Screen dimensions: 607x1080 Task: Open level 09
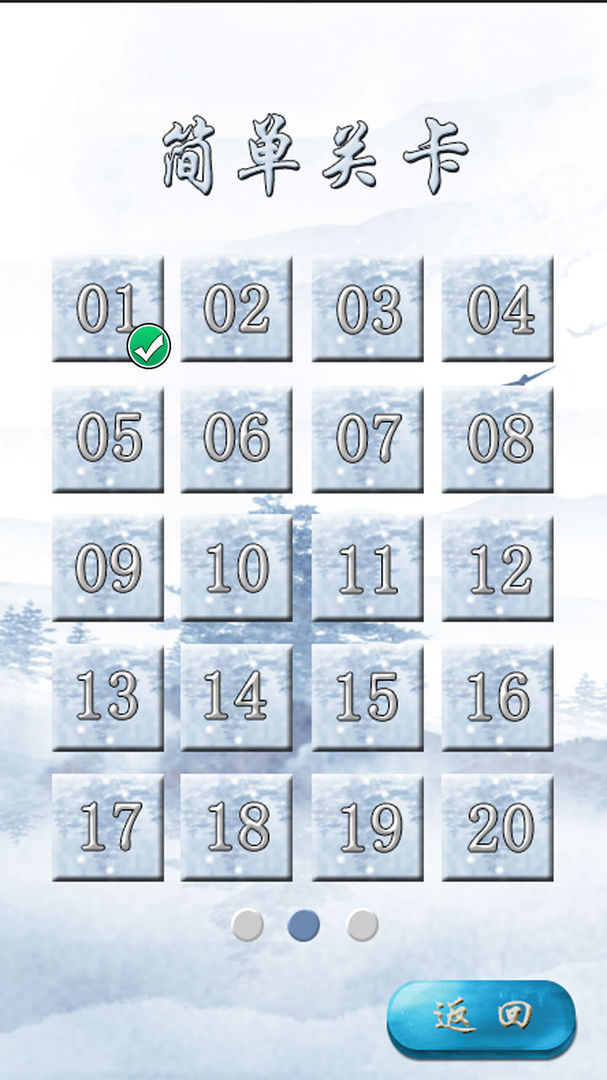(x=107, y=568)
